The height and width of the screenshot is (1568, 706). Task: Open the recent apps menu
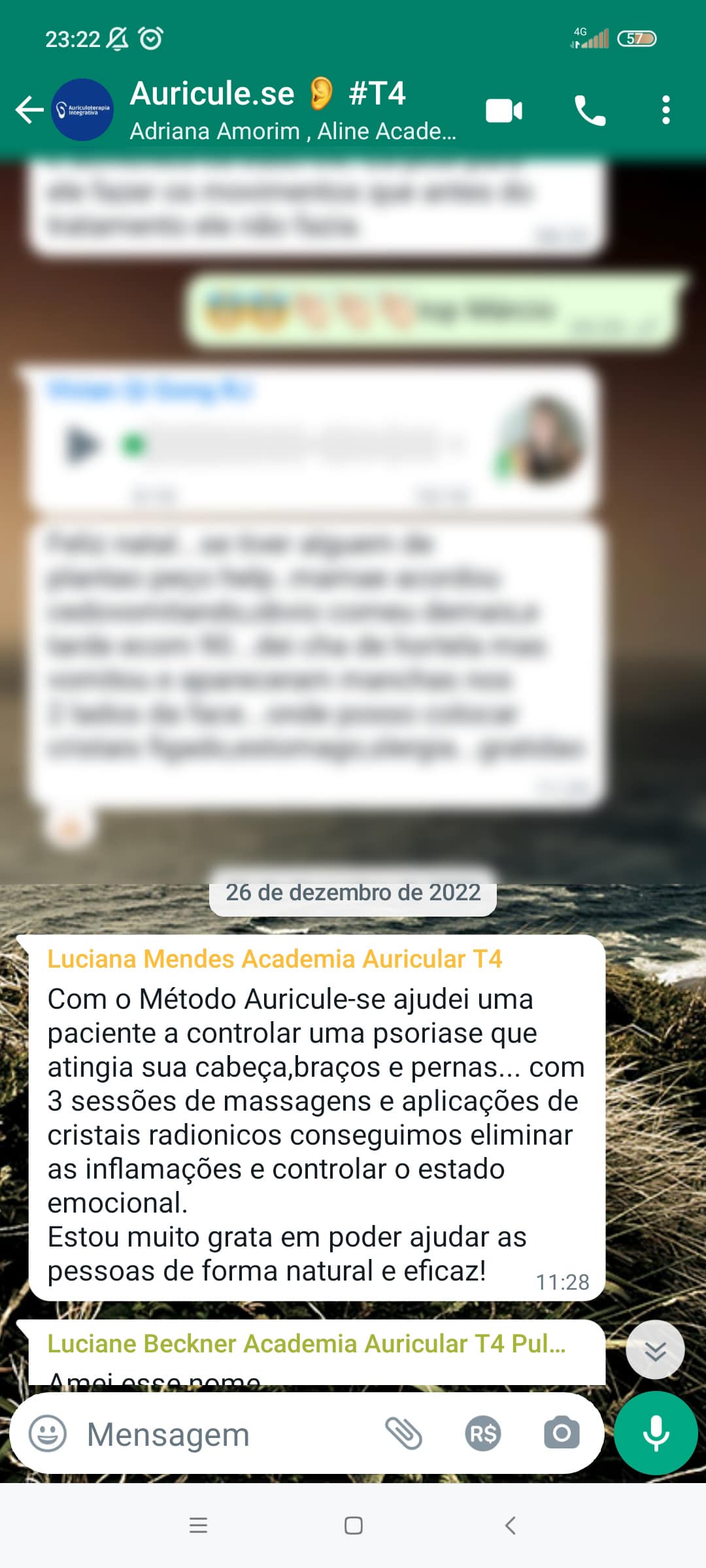(198, 1526)
